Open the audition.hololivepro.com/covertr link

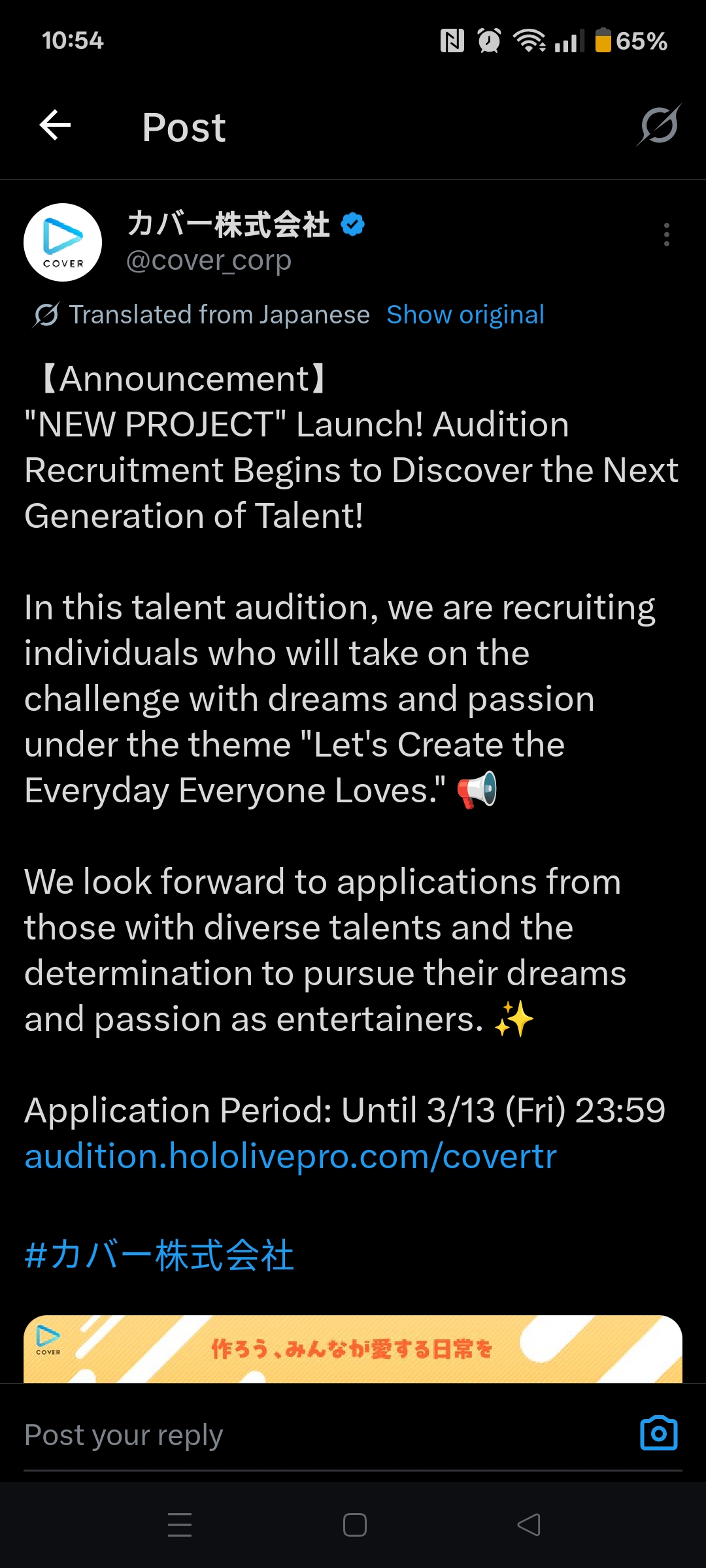290,1156
